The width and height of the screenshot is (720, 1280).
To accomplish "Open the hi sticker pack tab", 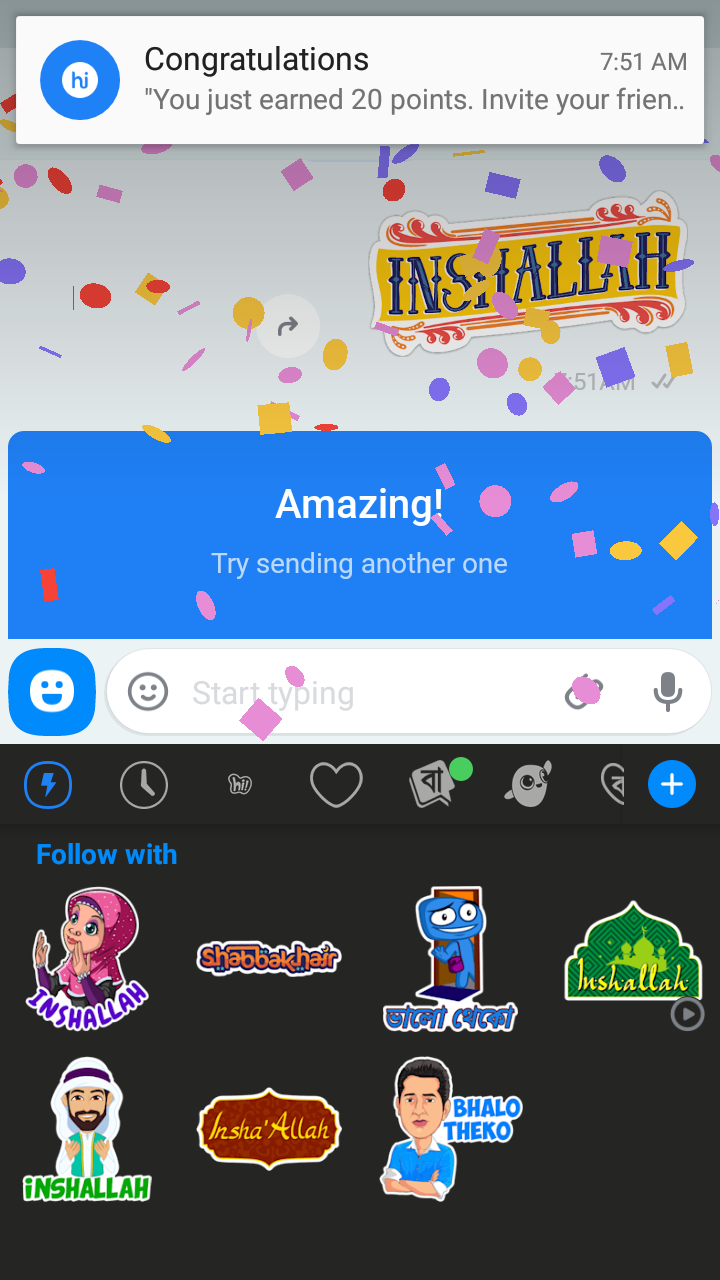I will (x=239, y=786).
